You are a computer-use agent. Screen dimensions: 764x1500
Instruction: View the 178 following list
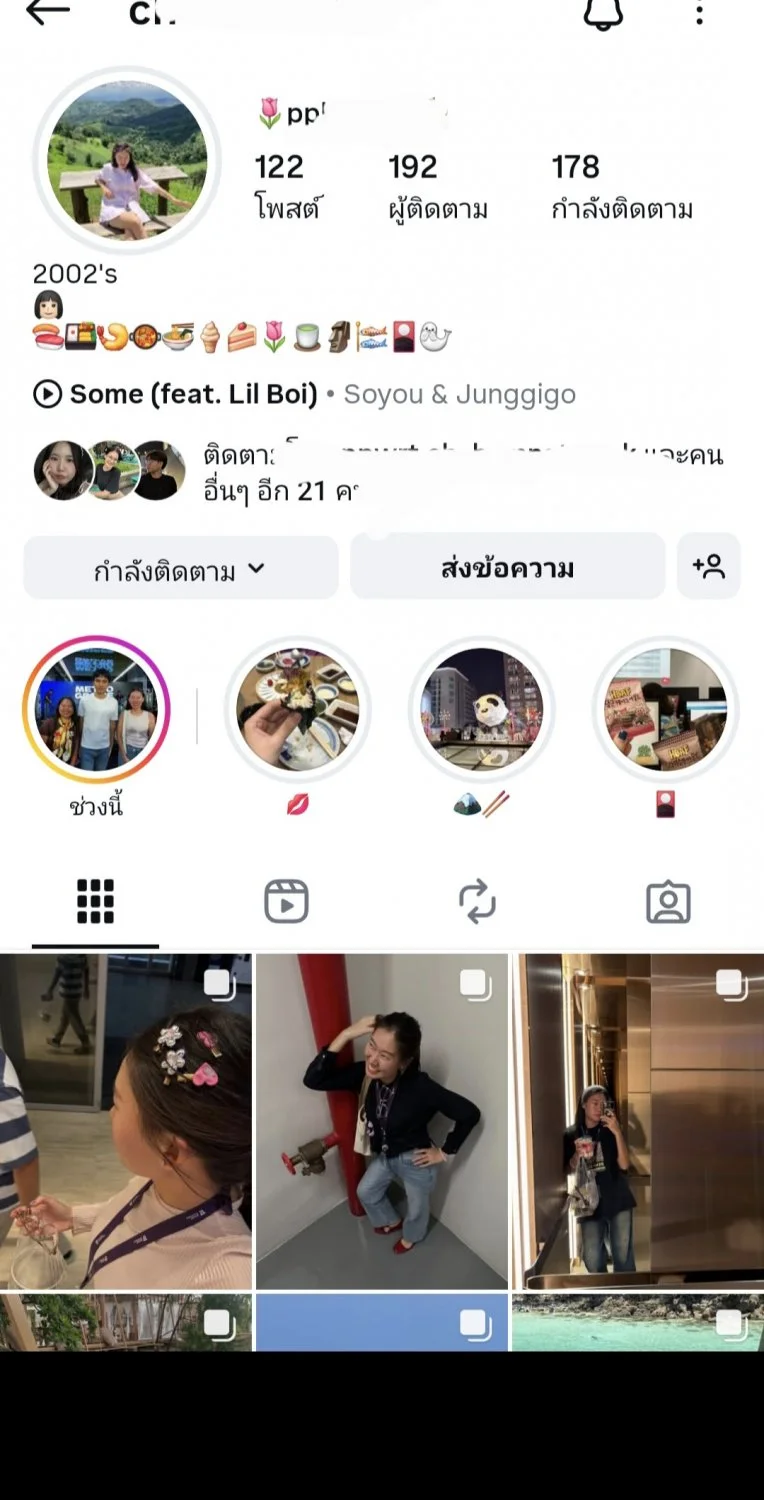tap(622, 187)
